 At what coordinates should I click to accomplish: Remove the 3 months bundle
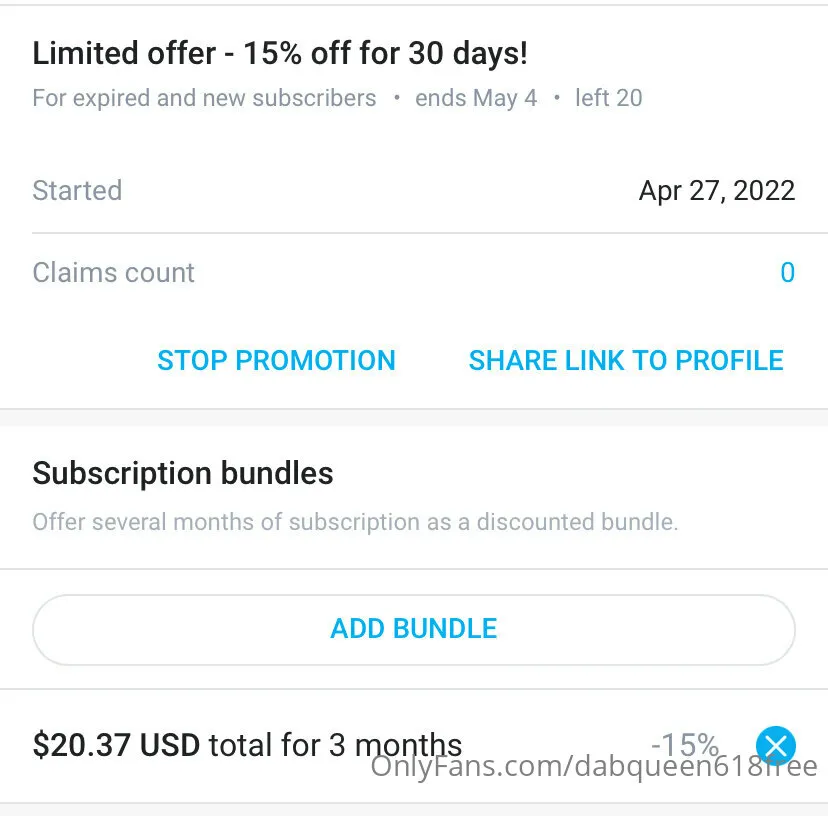point(776,745)
